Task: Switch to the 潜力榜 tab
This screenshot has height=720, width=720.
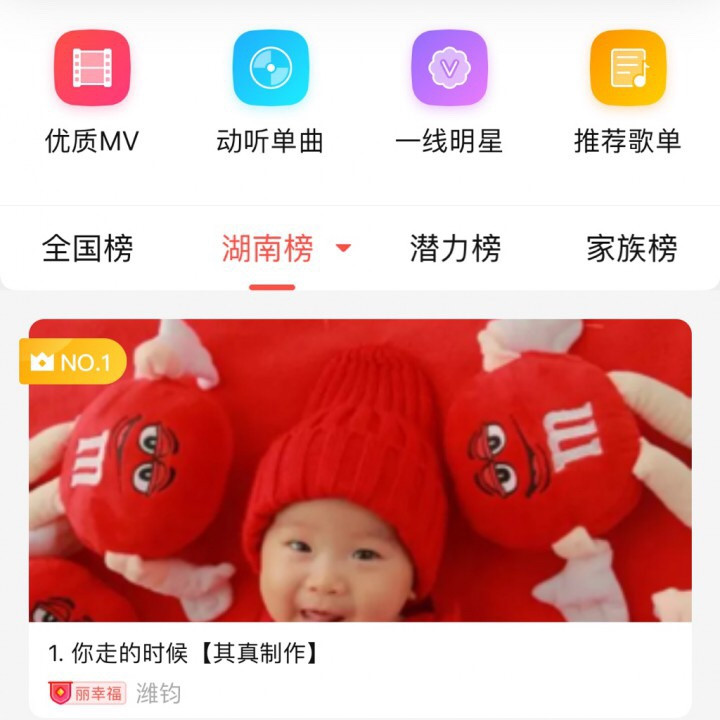Action: click(455, 248)
